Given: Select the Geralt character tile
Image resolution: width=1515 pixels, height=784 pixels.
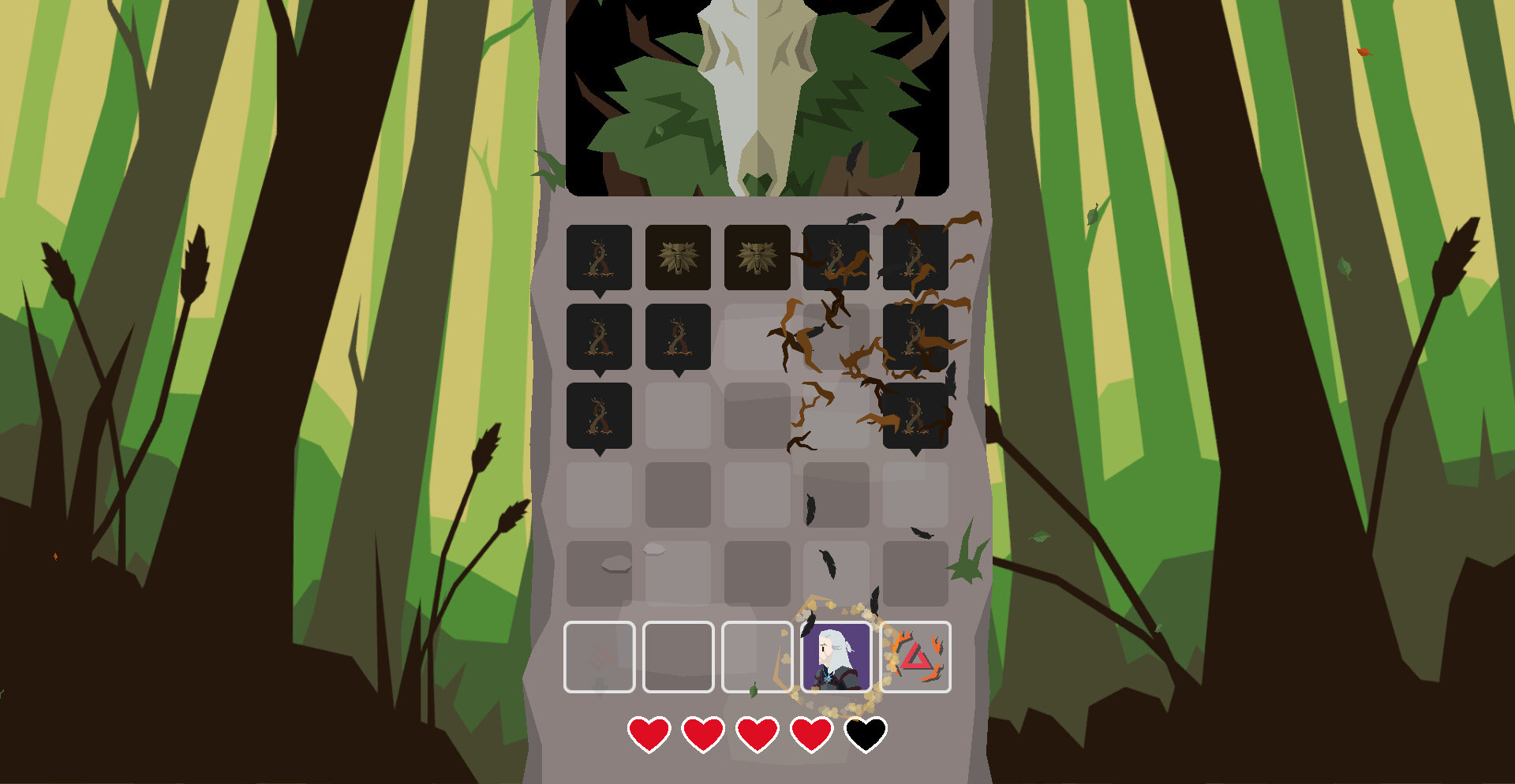Looking at the screenshot, I should tap(836, 657).
